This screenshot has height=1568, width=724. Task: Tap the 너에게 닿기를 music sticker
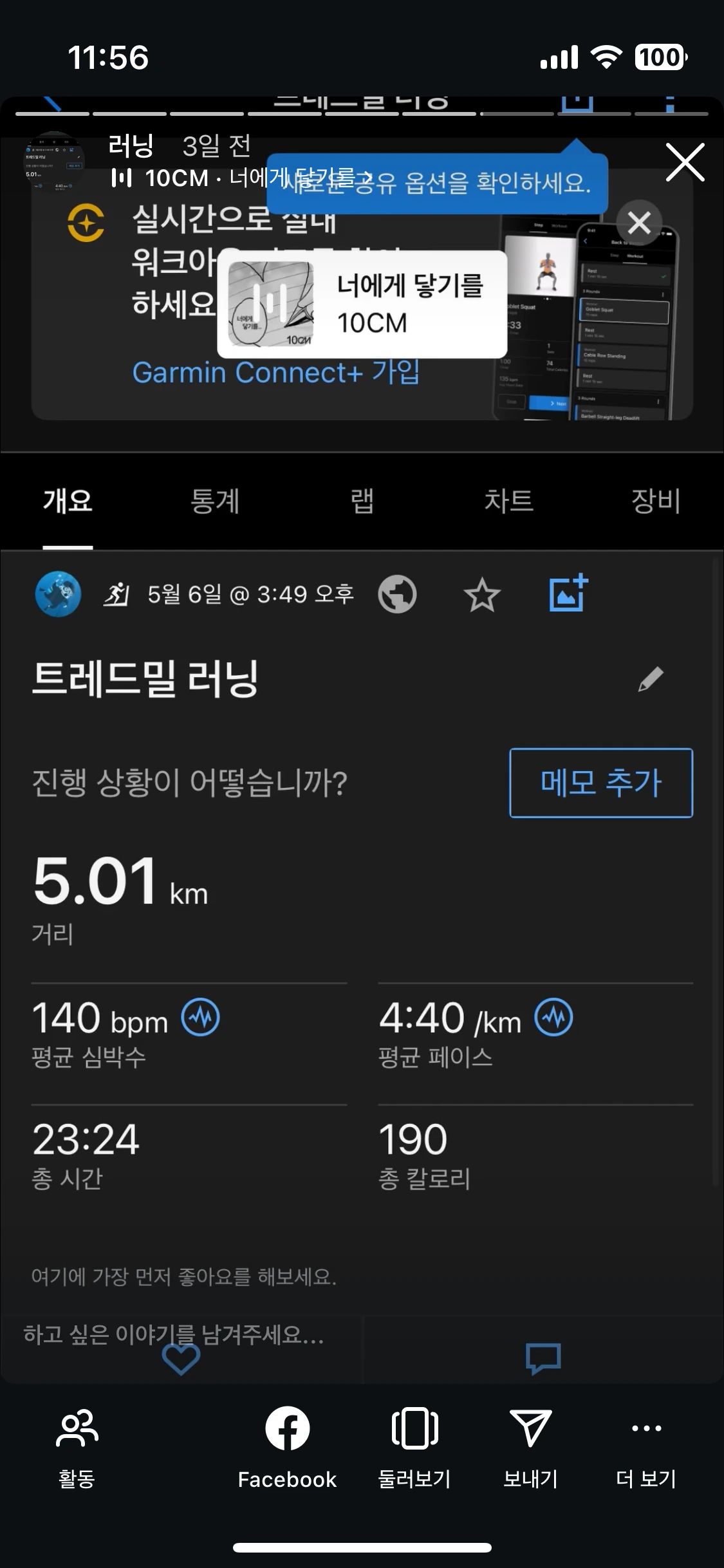(362, 304)
